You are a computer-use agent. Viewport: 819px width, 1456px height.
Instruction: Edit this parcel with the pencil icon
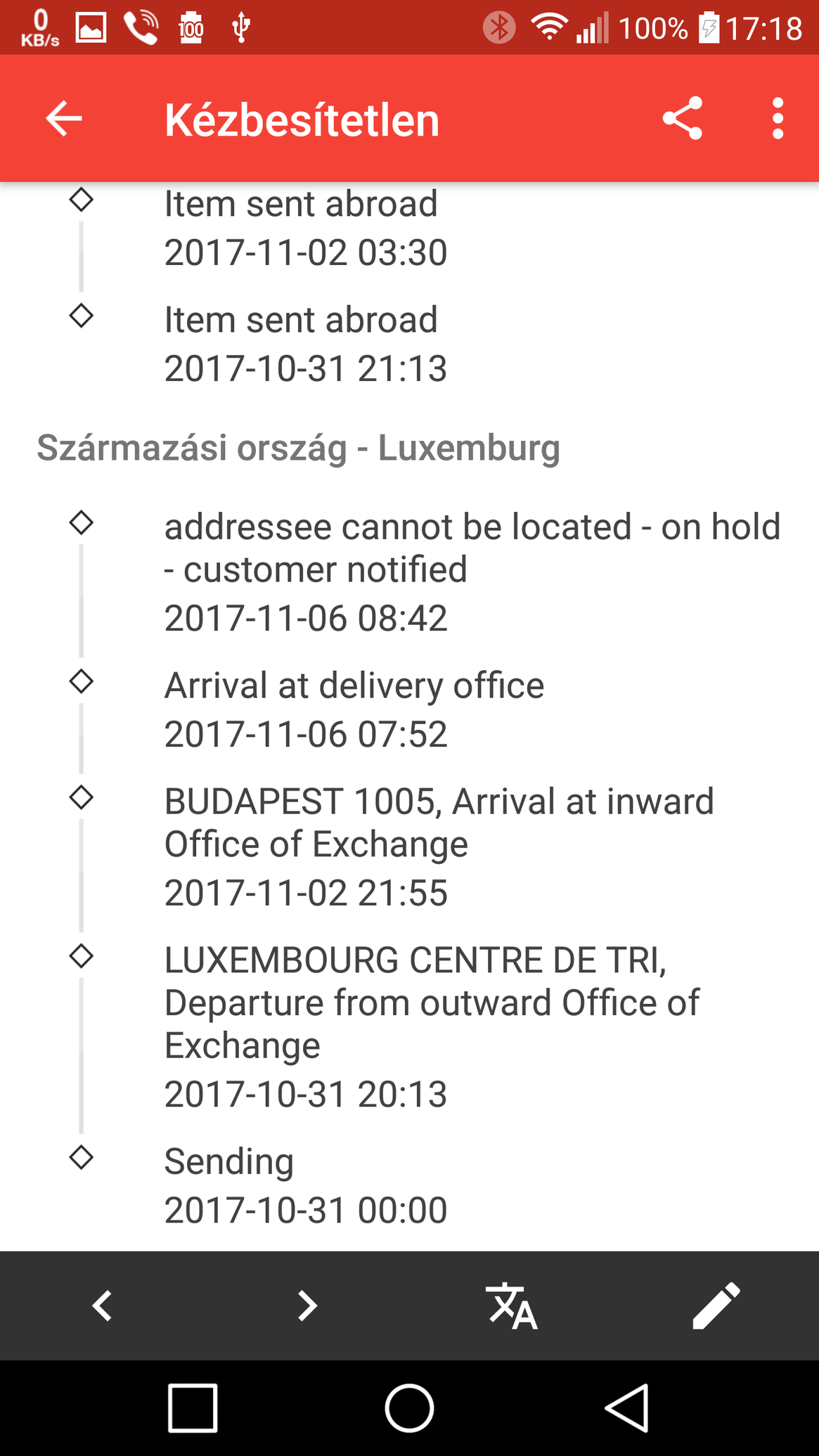pos(716,1306)
